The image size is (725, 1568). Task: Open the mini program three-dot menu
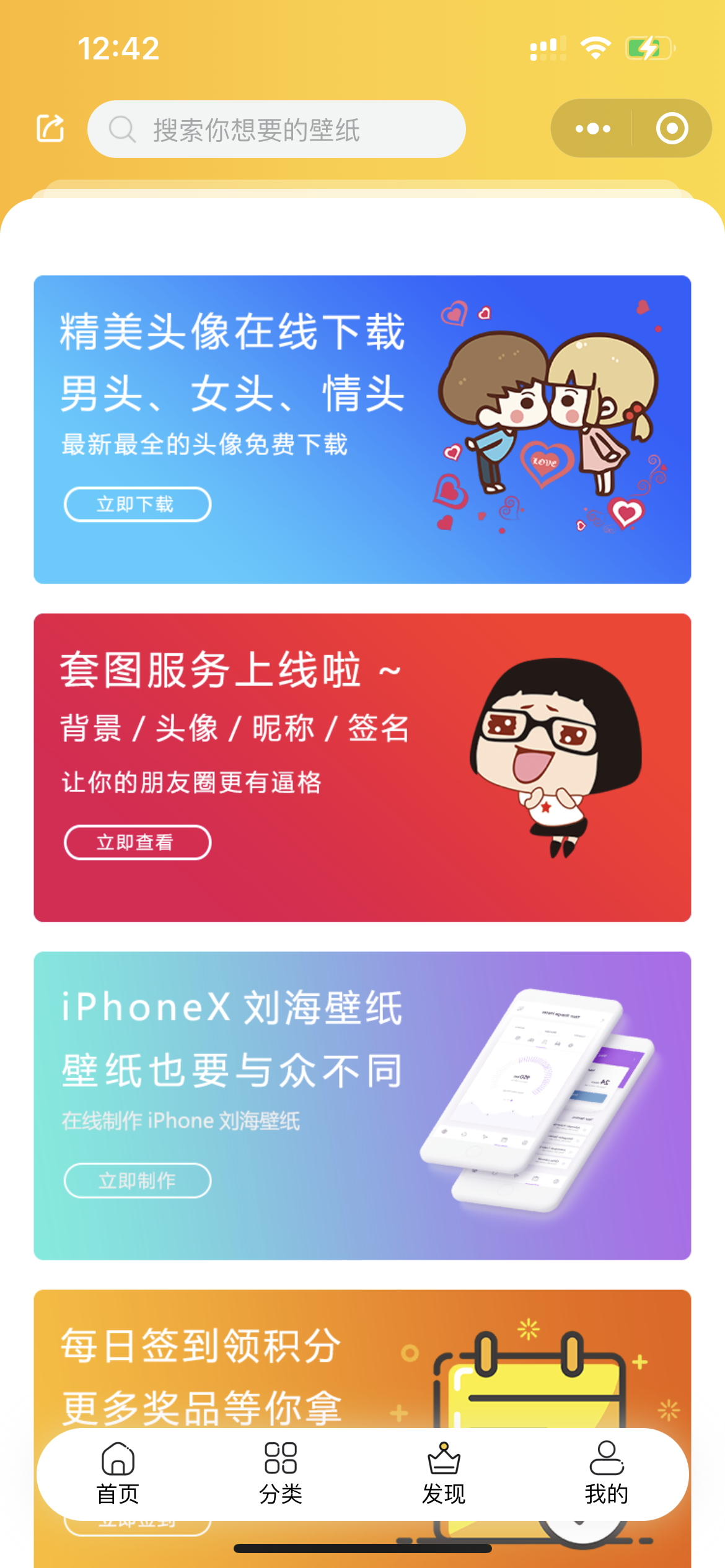(592, 129)
